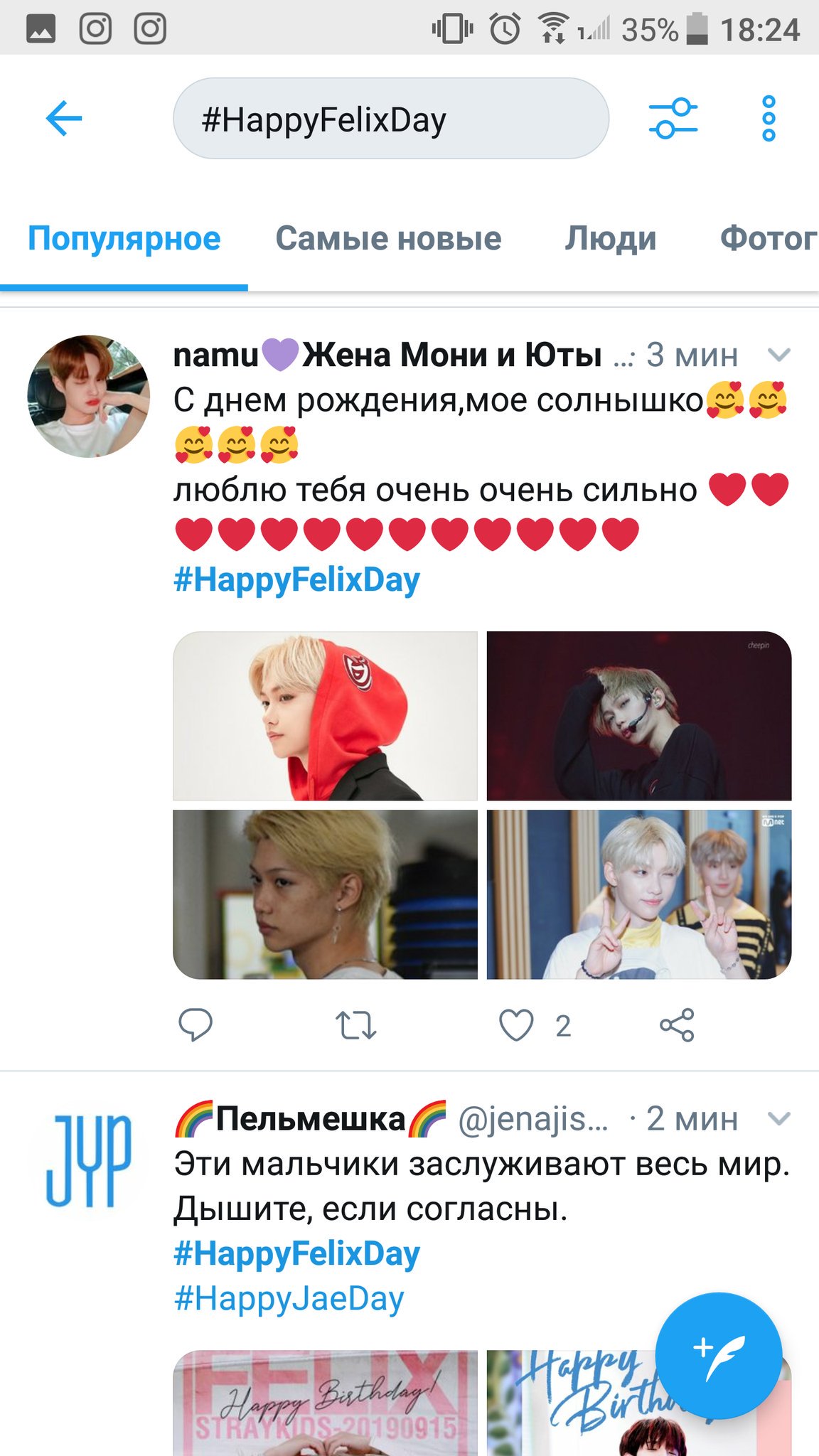Compose a new tweet

click(x=718, y=1356)
